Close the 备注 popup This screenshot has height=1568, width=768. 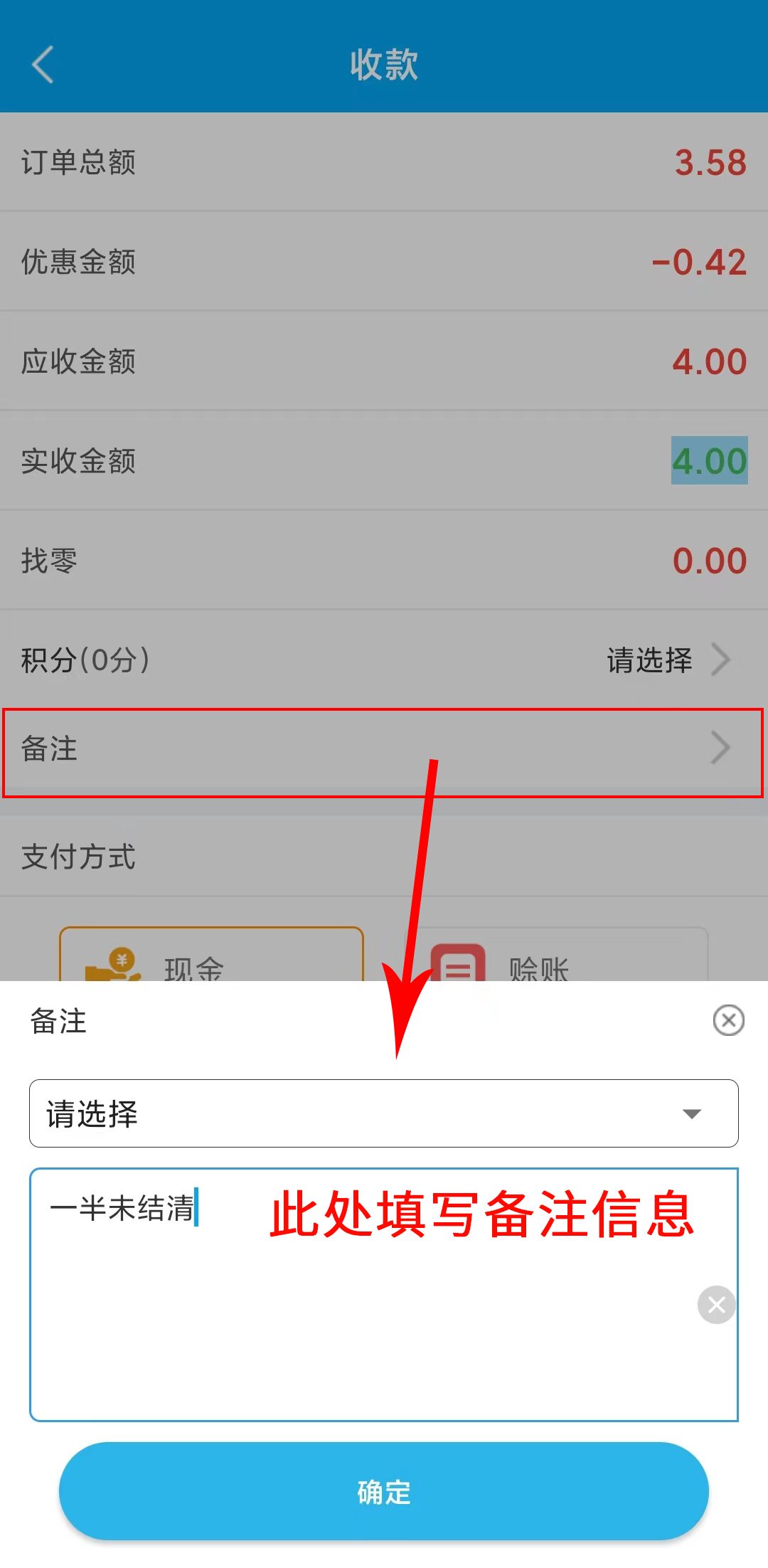point(728,1020)
